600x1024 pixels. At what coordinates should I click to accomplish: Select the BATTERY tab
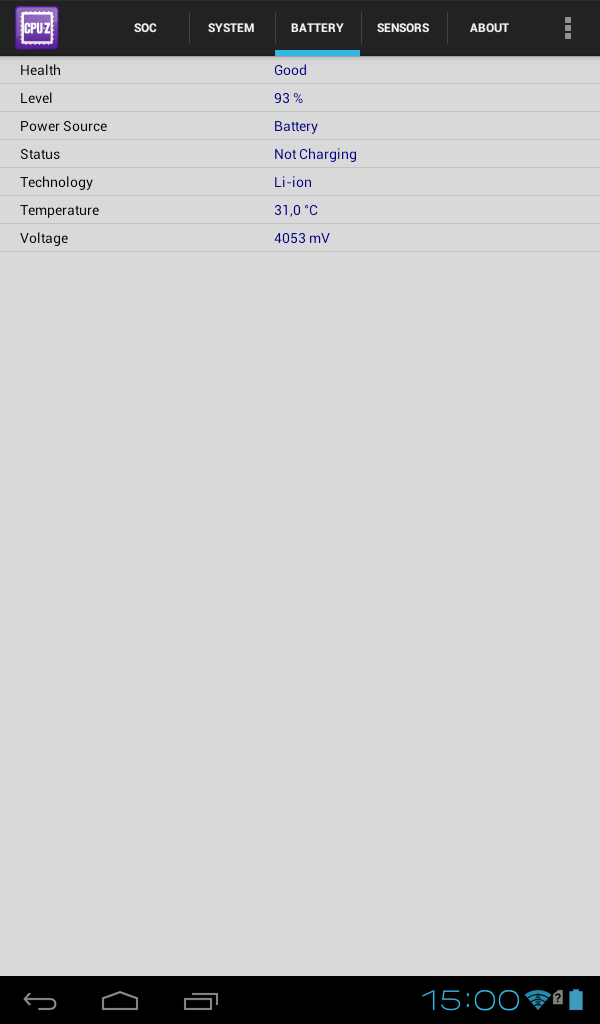click(317, 28)
